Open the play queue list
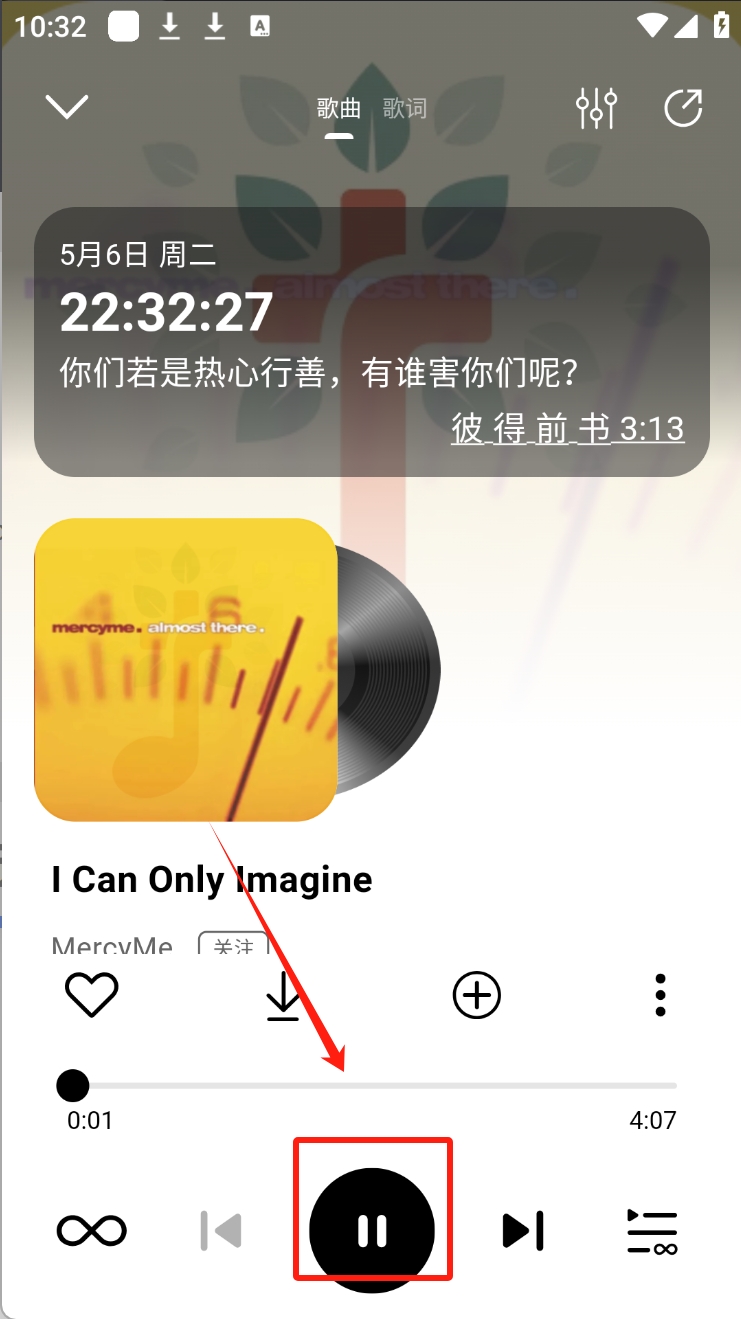This screenshot has width=741, height=1319. tap(652, 1230)
